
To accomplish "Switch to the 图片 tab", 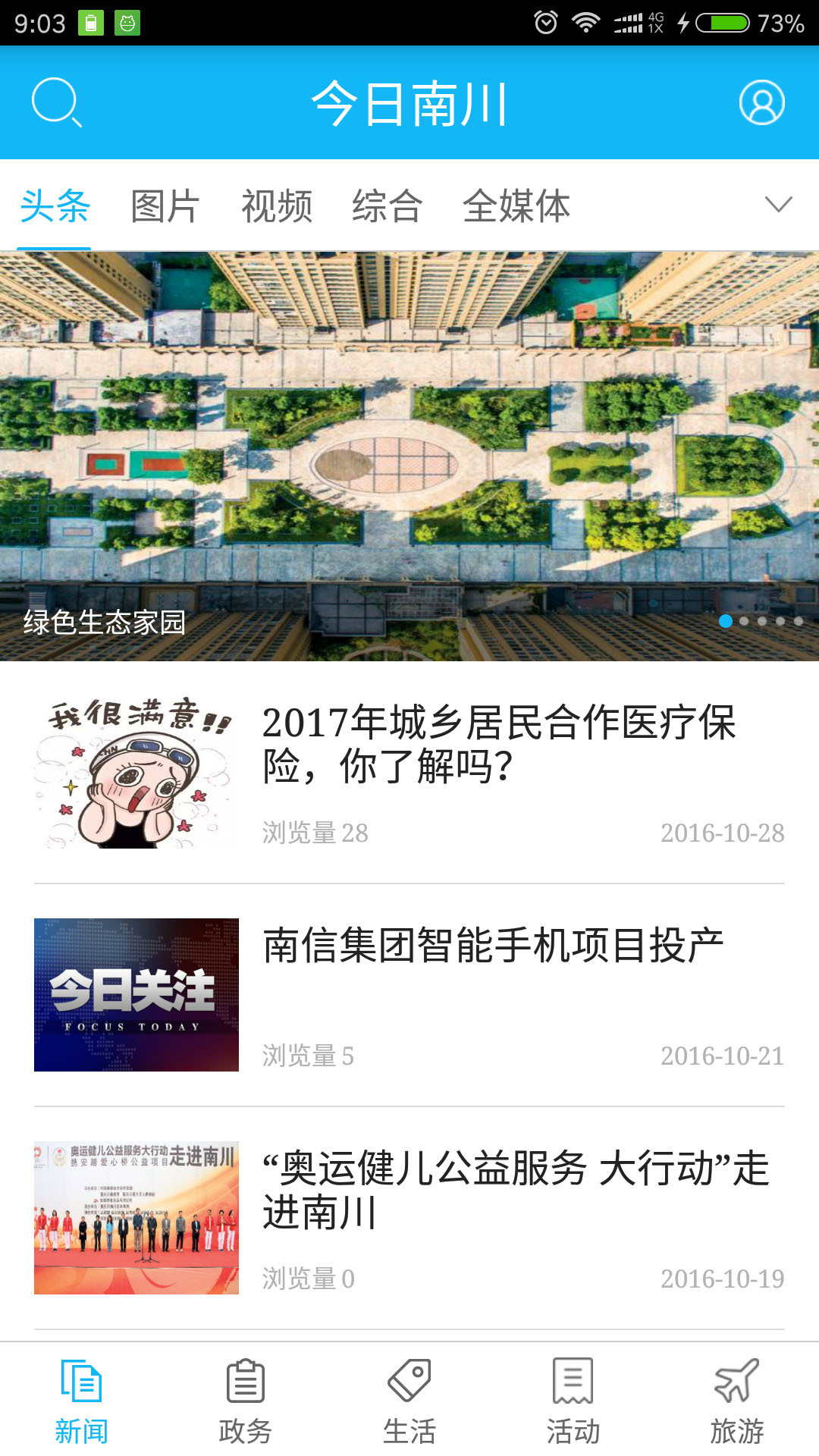I will point(165,206).
